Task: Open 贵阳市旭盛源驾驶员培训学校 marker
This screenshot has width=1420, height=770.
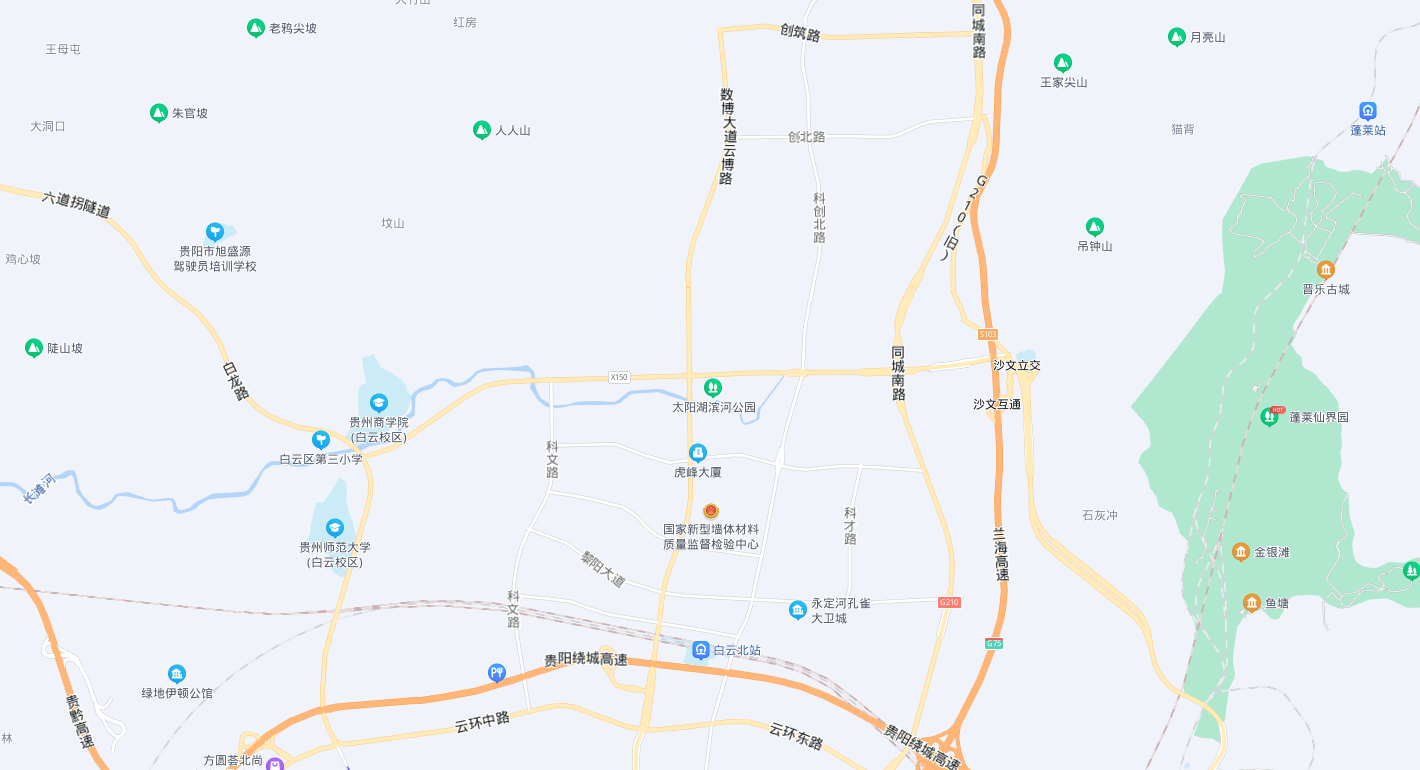Action: coord(215,231)
